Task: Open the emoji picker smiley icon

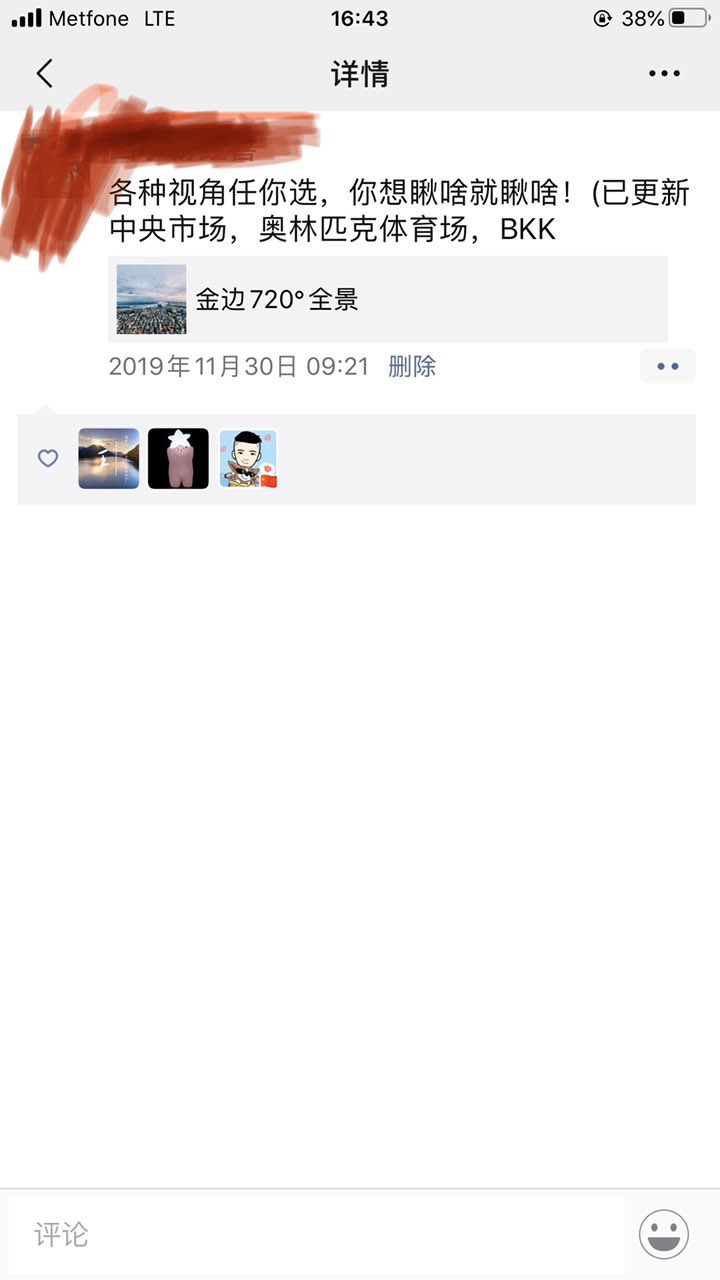Action: pos(664,1235)
